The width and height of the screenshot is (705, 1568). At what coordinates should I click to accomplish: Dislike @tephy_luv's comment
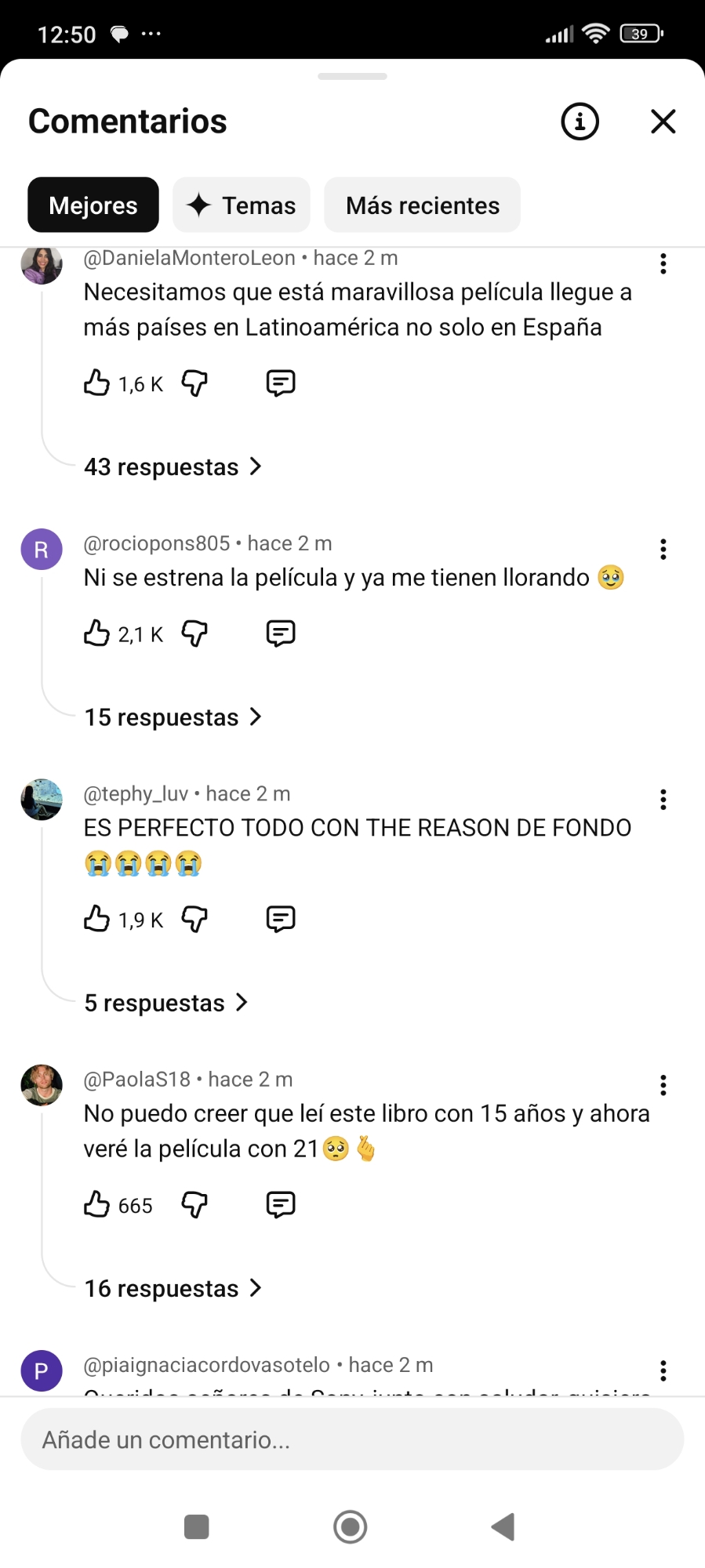pos(194,919)
